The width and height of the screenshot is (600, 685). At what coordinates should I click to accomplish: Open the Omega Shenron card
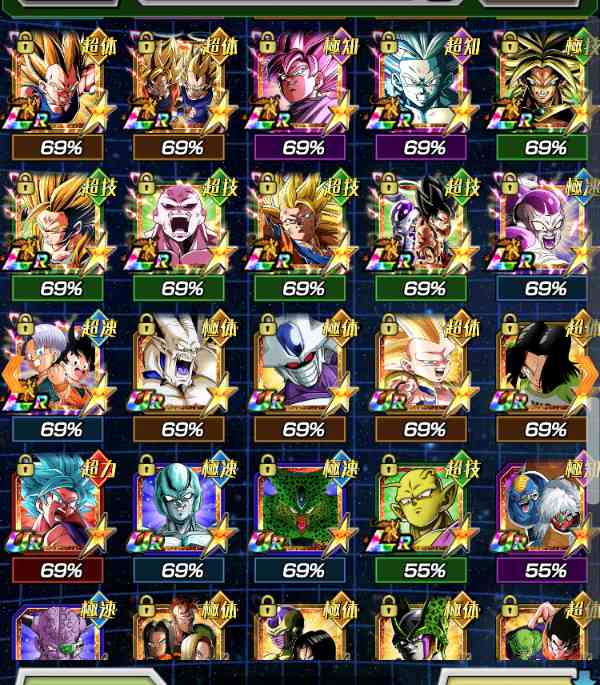tap(182, 366)
